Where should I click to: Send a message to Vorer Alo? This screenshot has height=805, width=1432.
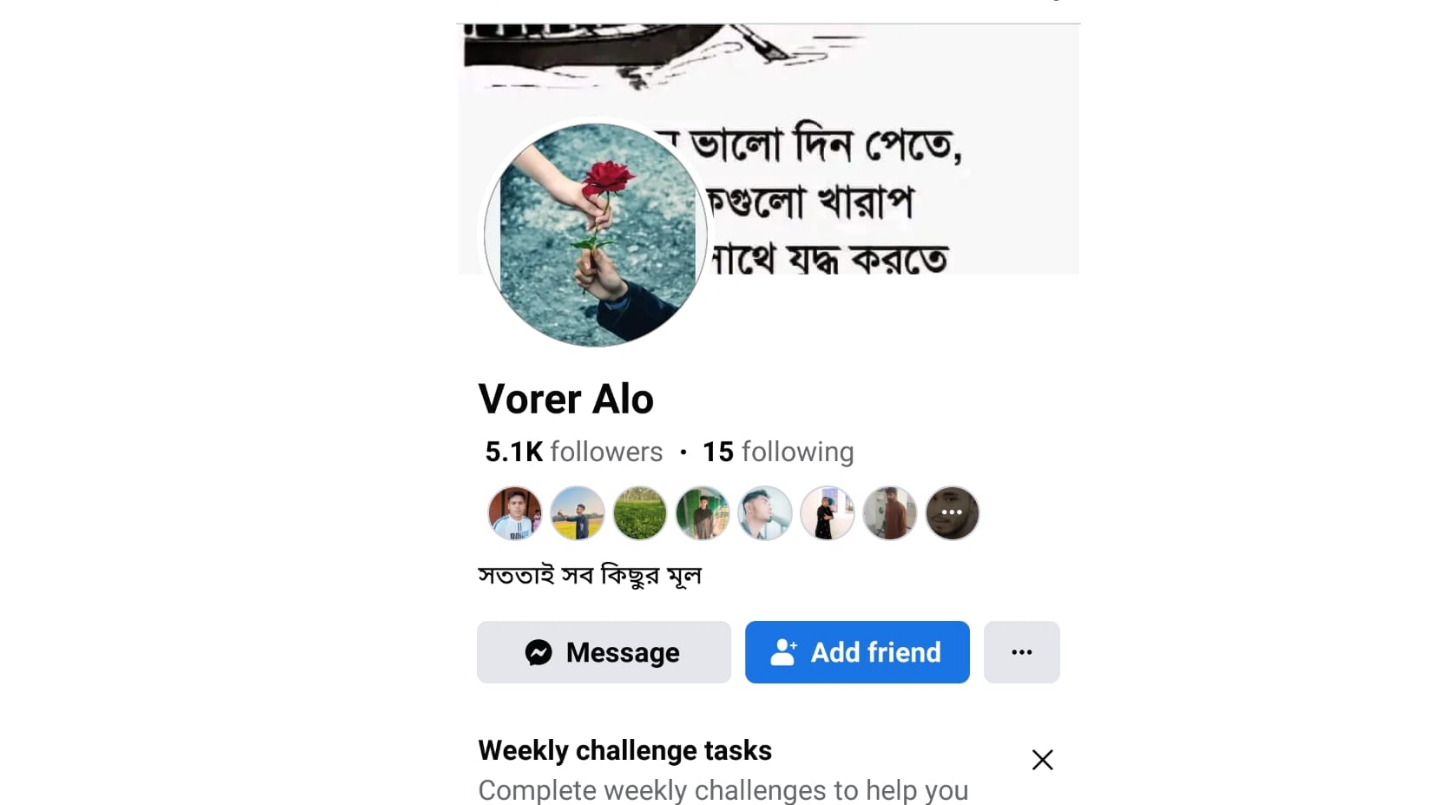point(603,652)
